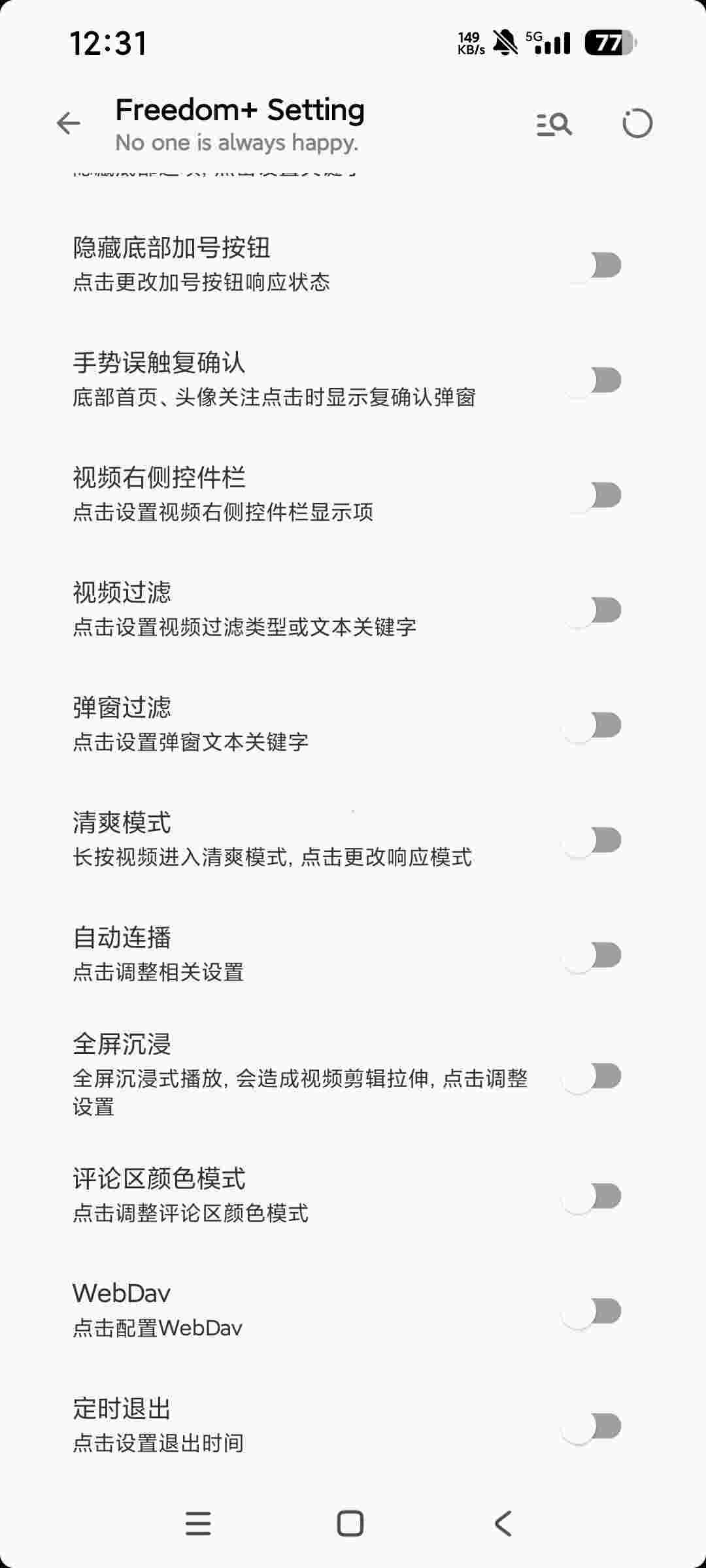The width and height of the screenshot is (706, 1568).
Task: Toggle 隐藏底部加号按钮 switch
Action: 594,265
